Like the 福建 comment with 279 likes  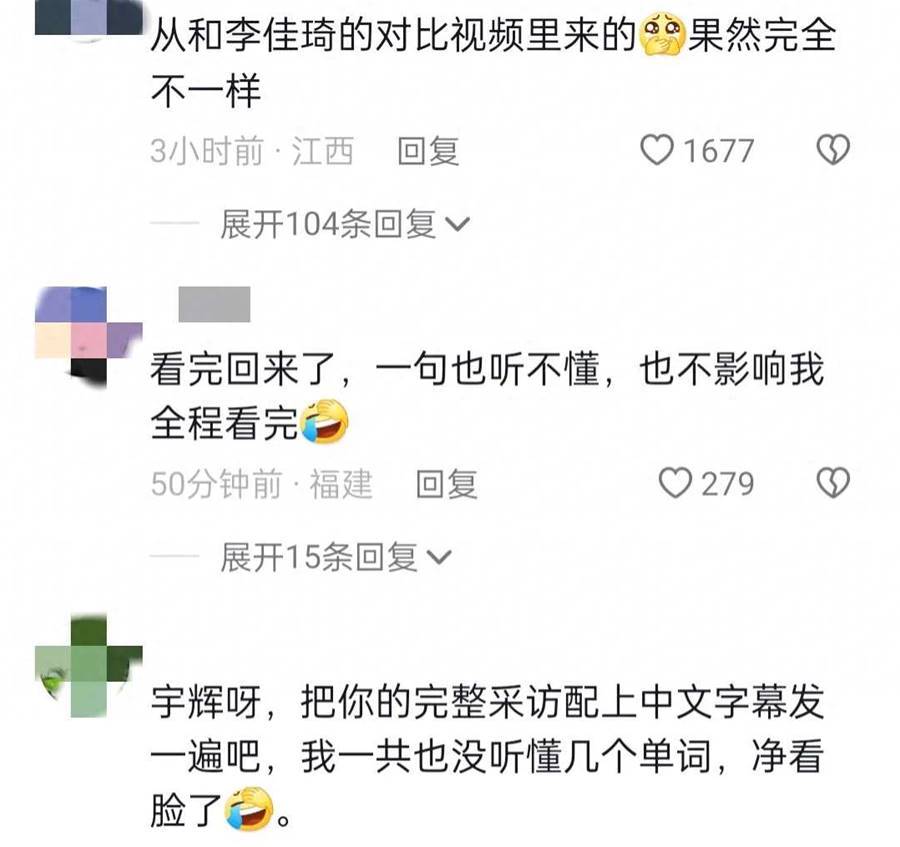click(677, 484)
